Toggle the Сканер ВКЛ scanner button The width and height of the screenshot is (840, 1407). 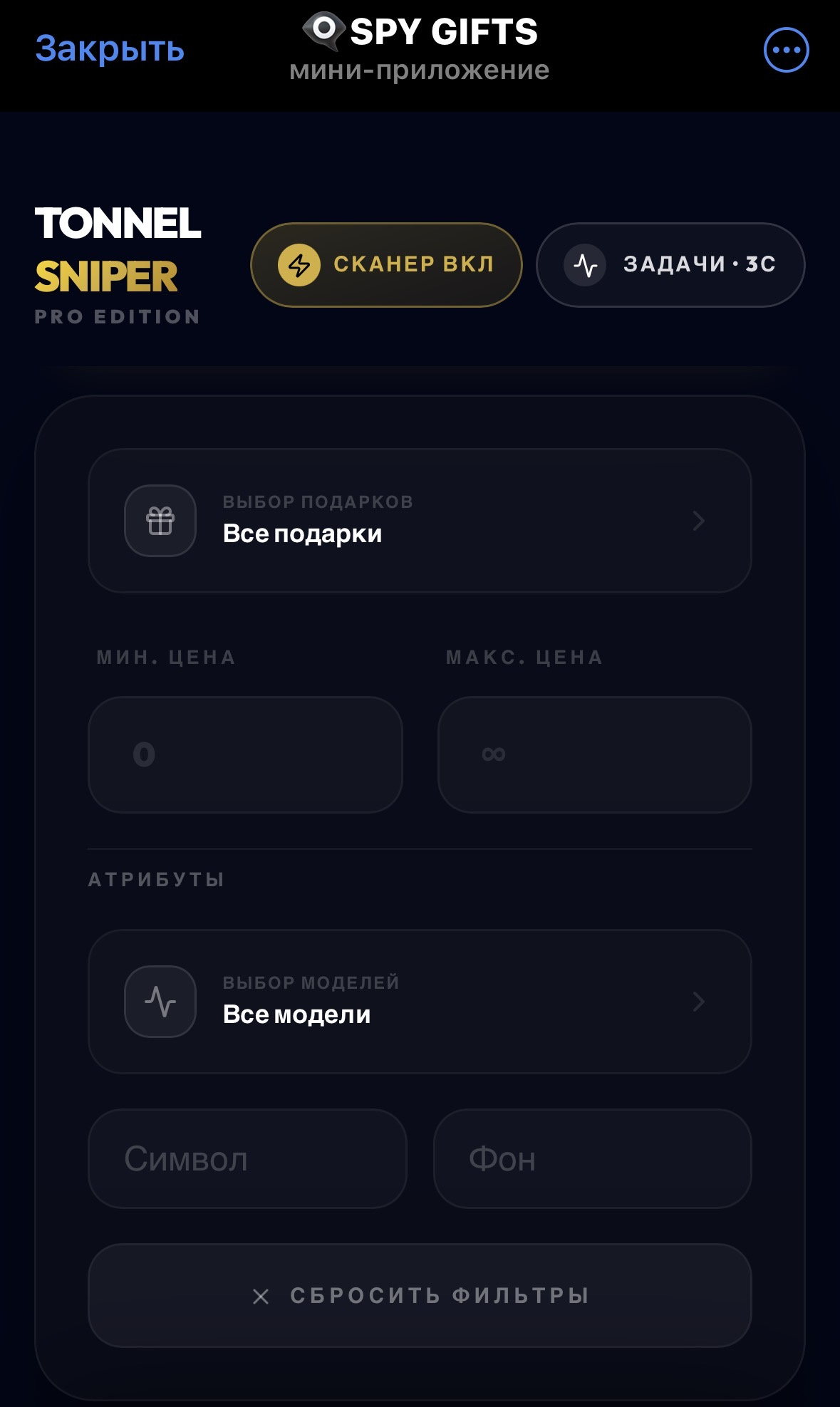(386, 265)
